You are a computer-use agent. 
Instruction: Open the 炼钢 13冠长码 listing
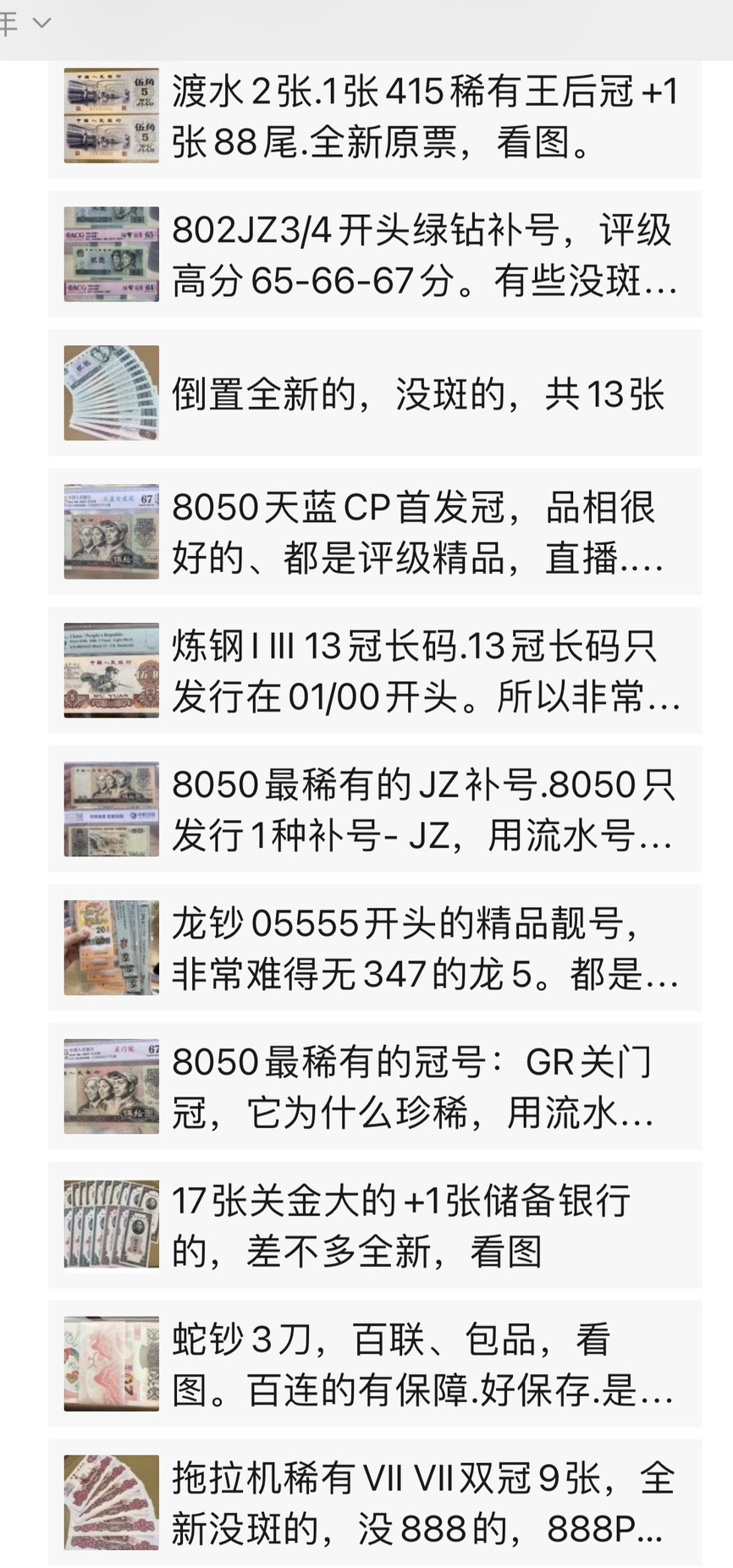(x=375, y=671)
